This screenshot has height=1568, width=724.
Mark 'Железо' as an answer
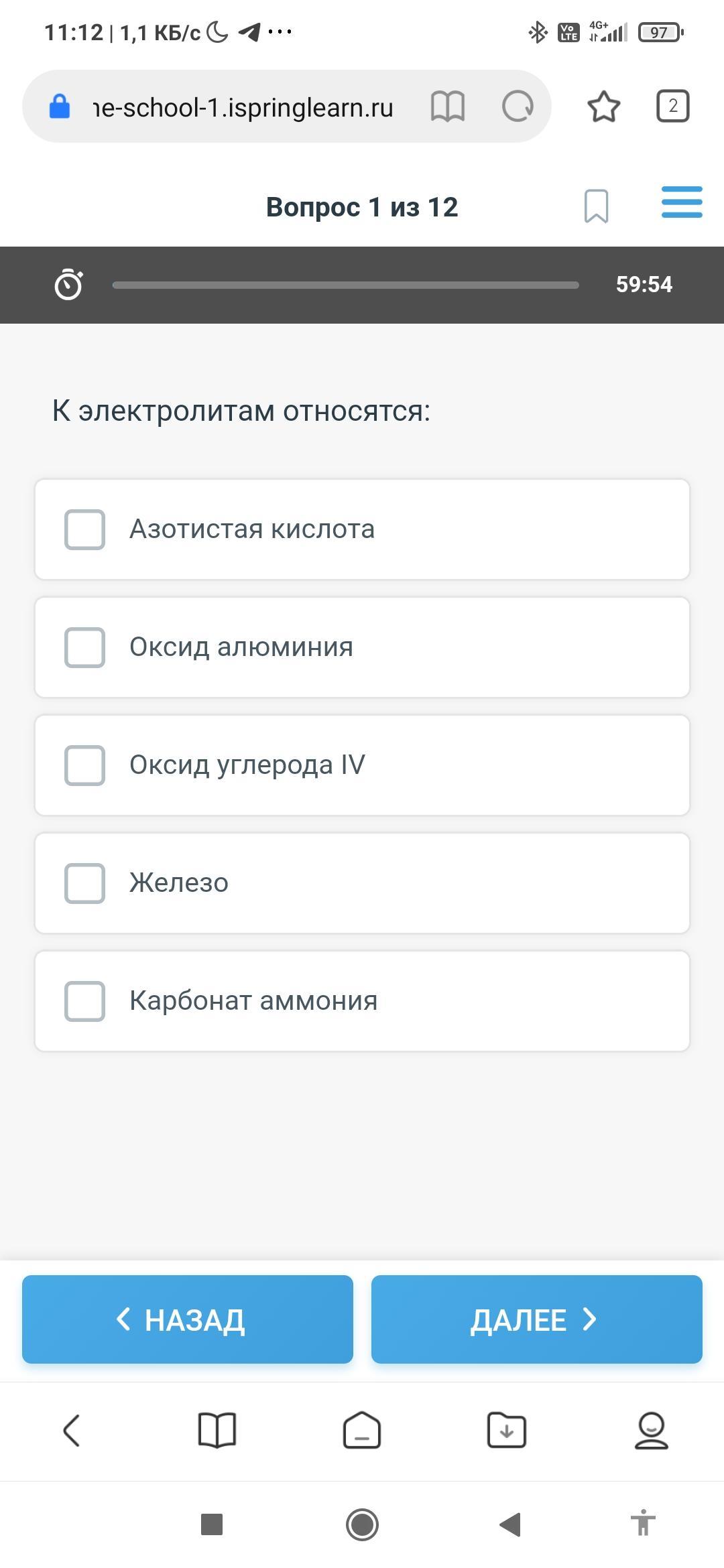click(x=84, y=883)
